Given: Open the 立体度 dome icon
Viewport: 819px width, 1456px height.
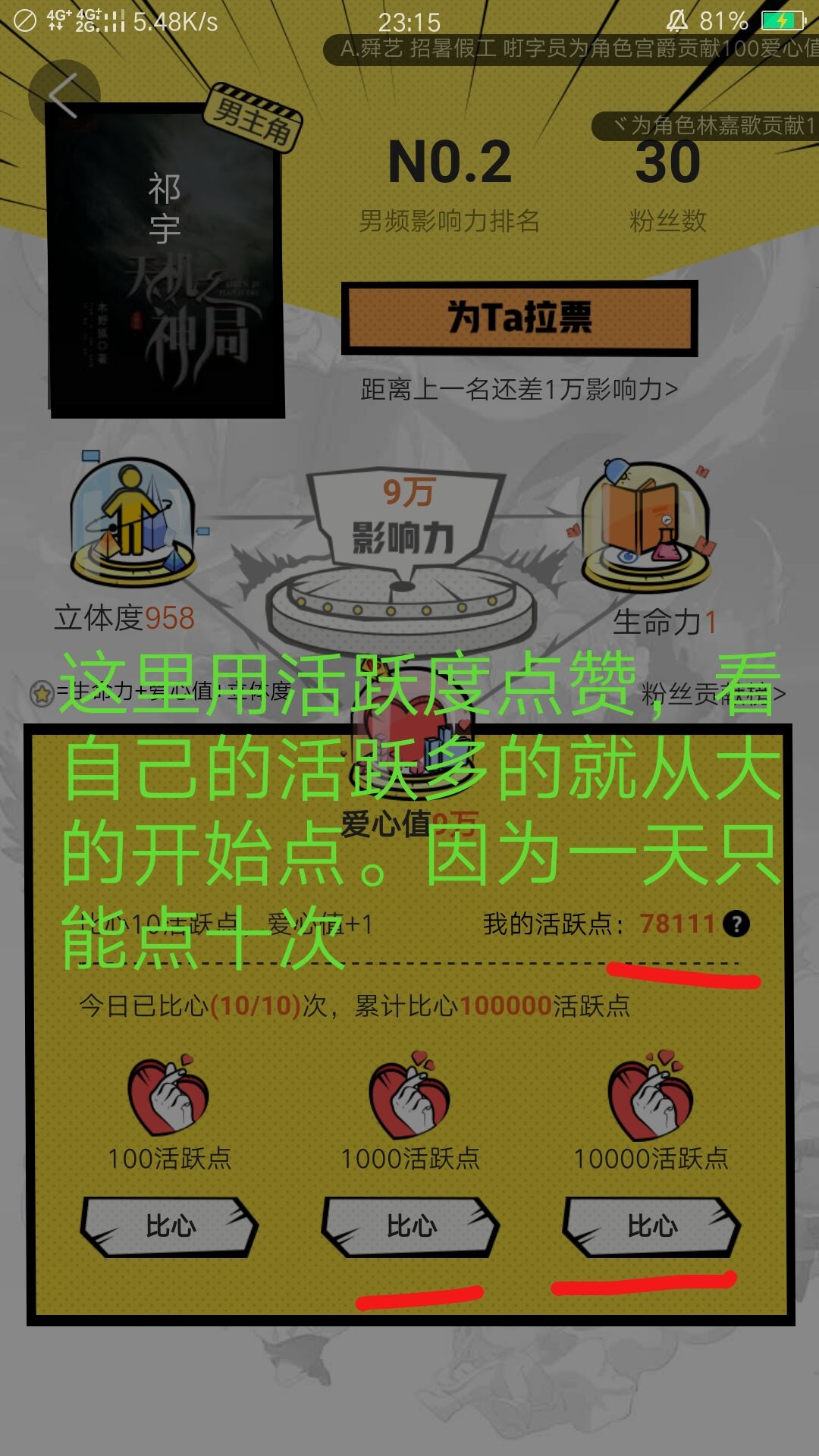Looking at the screenshot, I should tap(132, 523).
